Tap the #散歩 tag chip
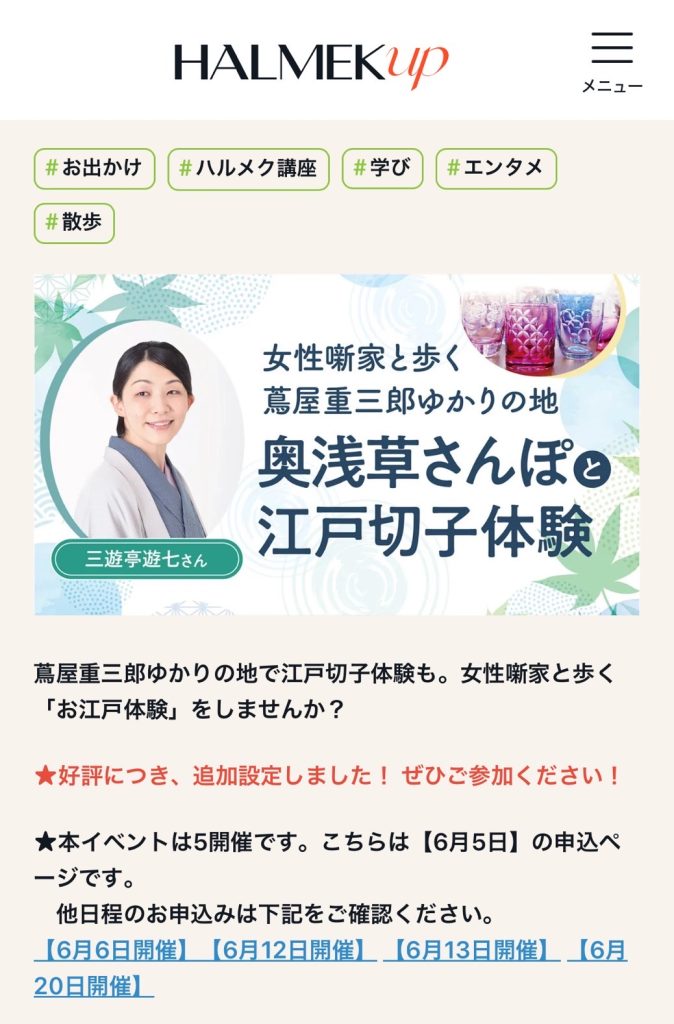674x1024 pixels. click(x=75, y=223)
